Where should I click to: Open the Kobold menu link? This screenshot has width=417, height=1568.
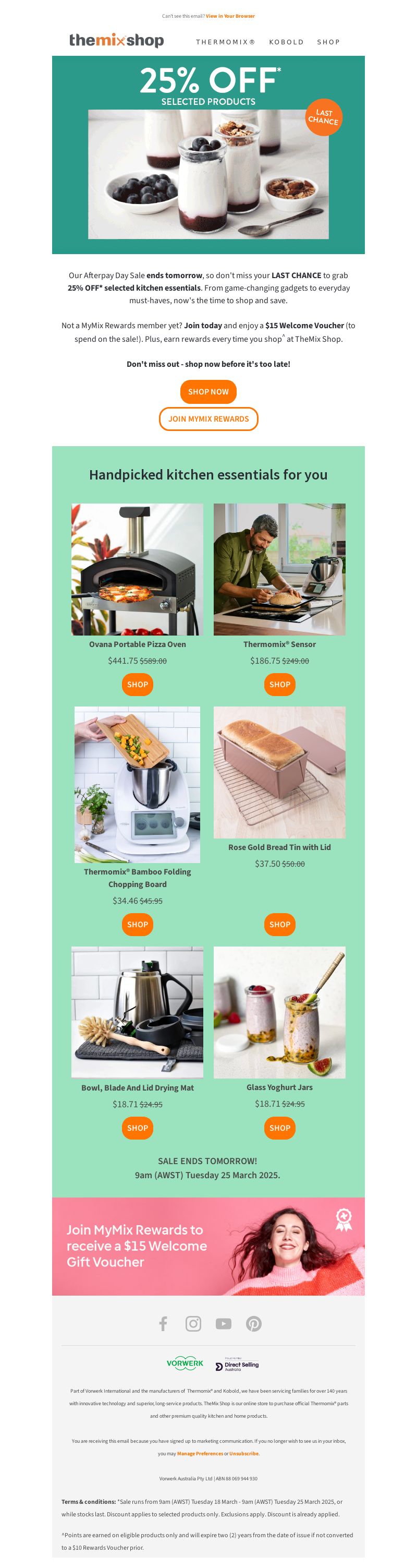(286, 42)
